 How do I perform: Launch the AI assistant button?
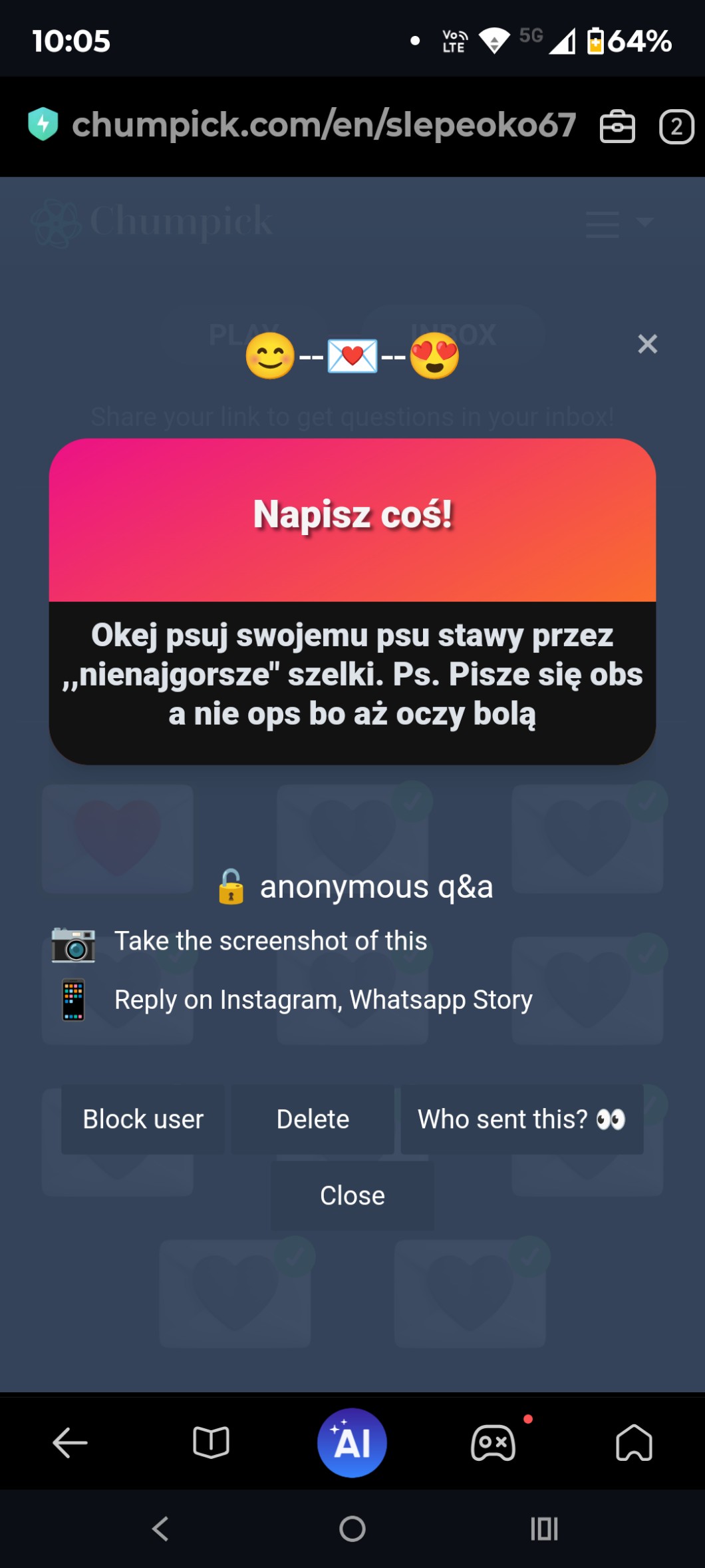352,1443
